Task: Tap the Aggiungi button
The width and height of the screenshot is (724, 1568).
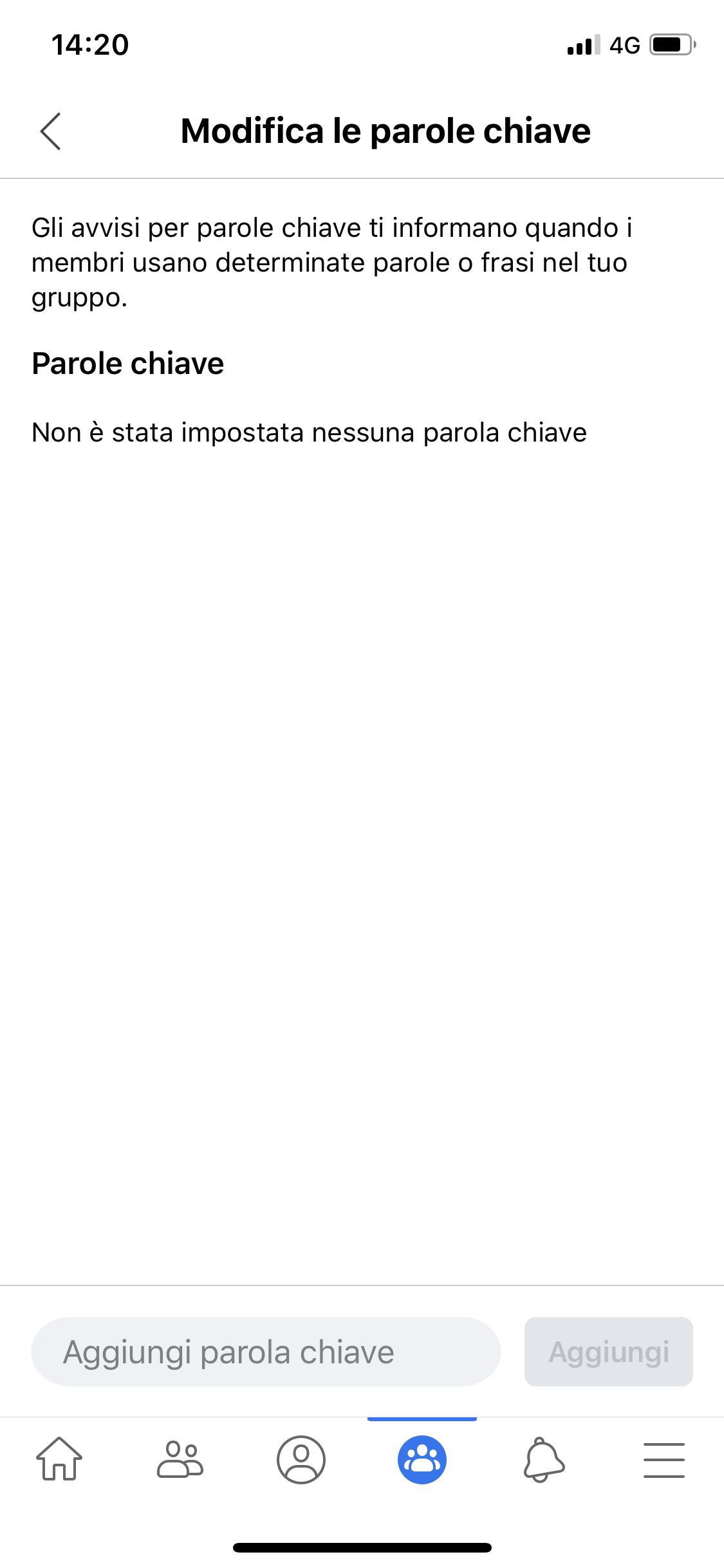Action: [x=608, y=1352]
